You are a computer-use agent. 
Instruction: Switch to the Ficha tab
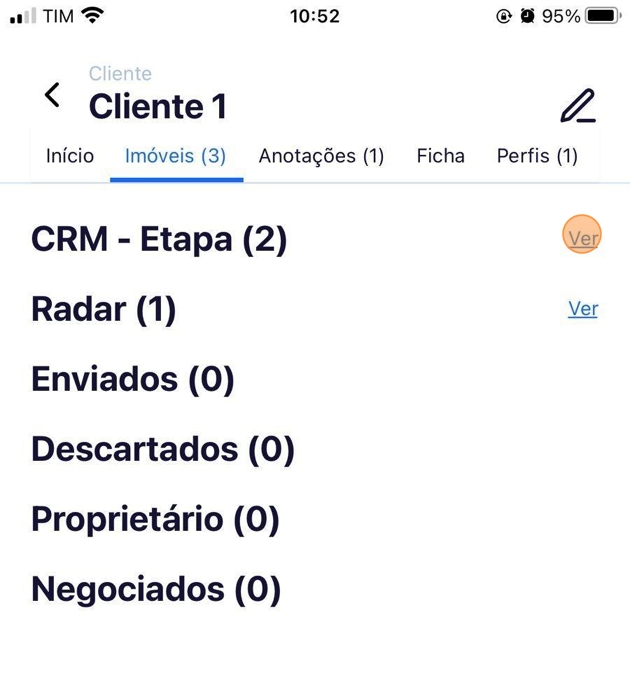pos(440,156)
